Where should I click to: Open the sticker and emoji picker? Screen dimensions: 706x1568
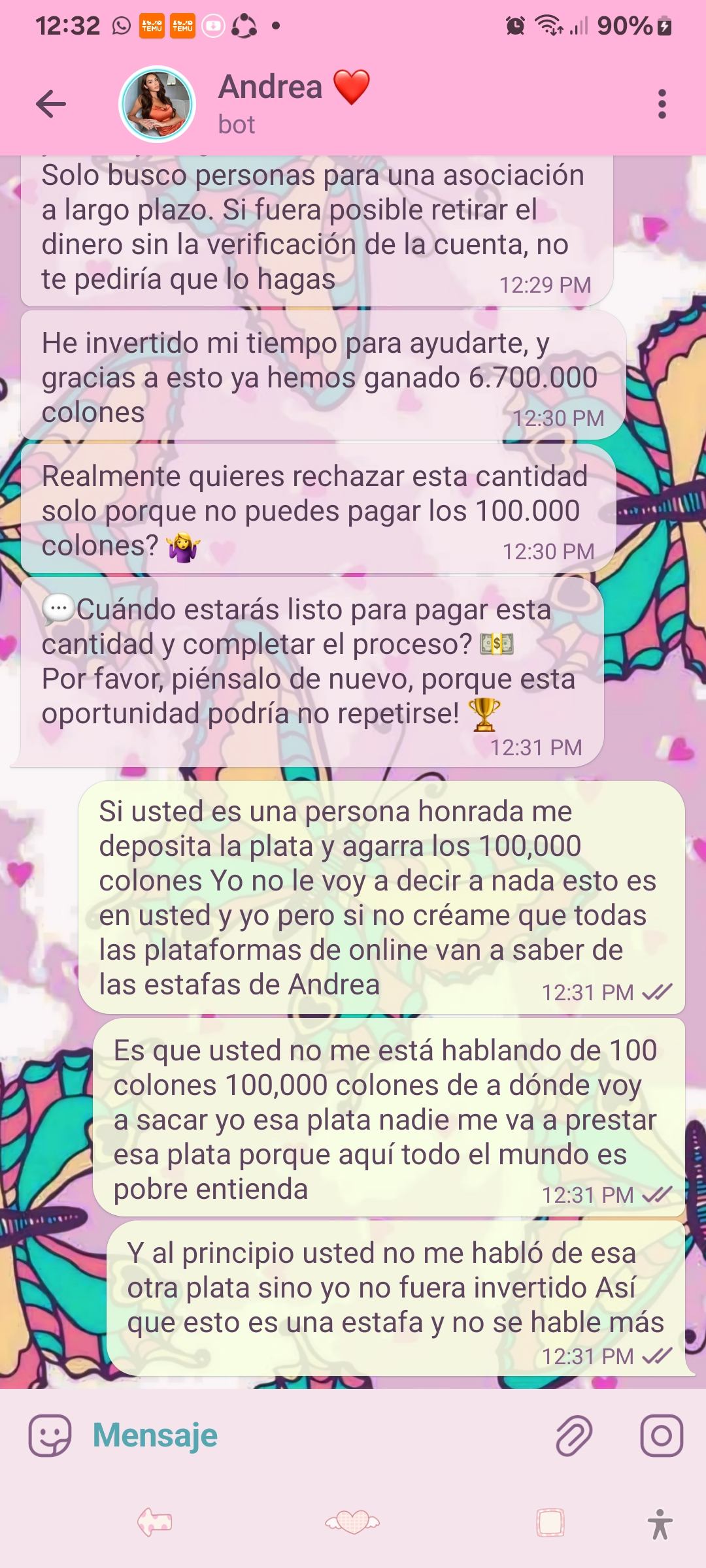click(50, 1435)
